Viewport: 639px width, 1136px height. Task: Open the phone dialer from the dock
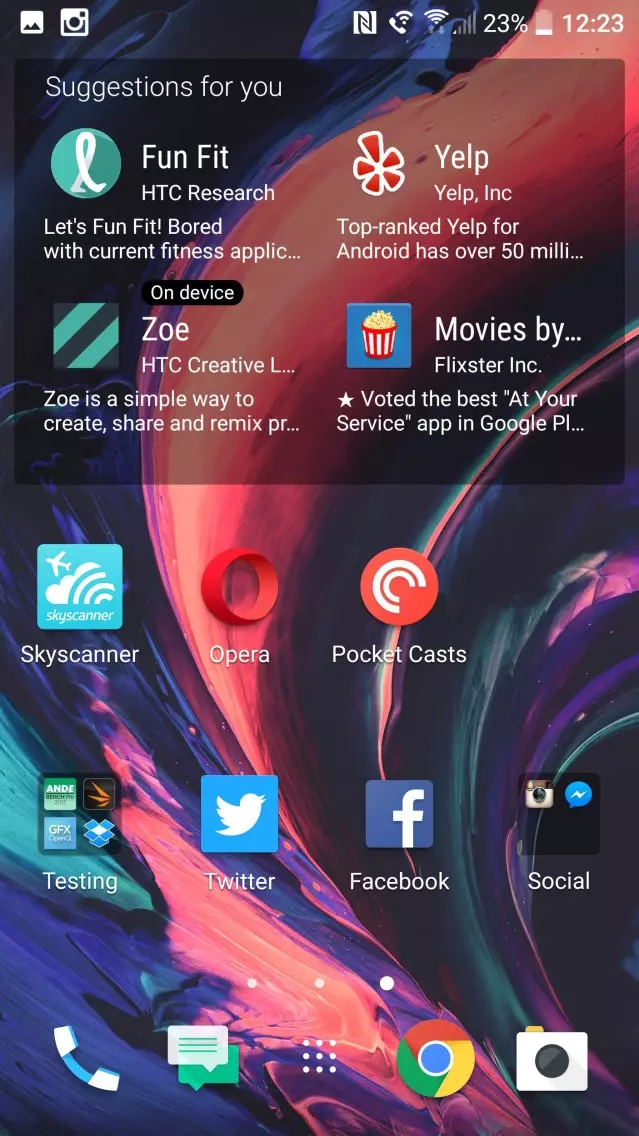pyautogui.click(x=85, y=1058)
